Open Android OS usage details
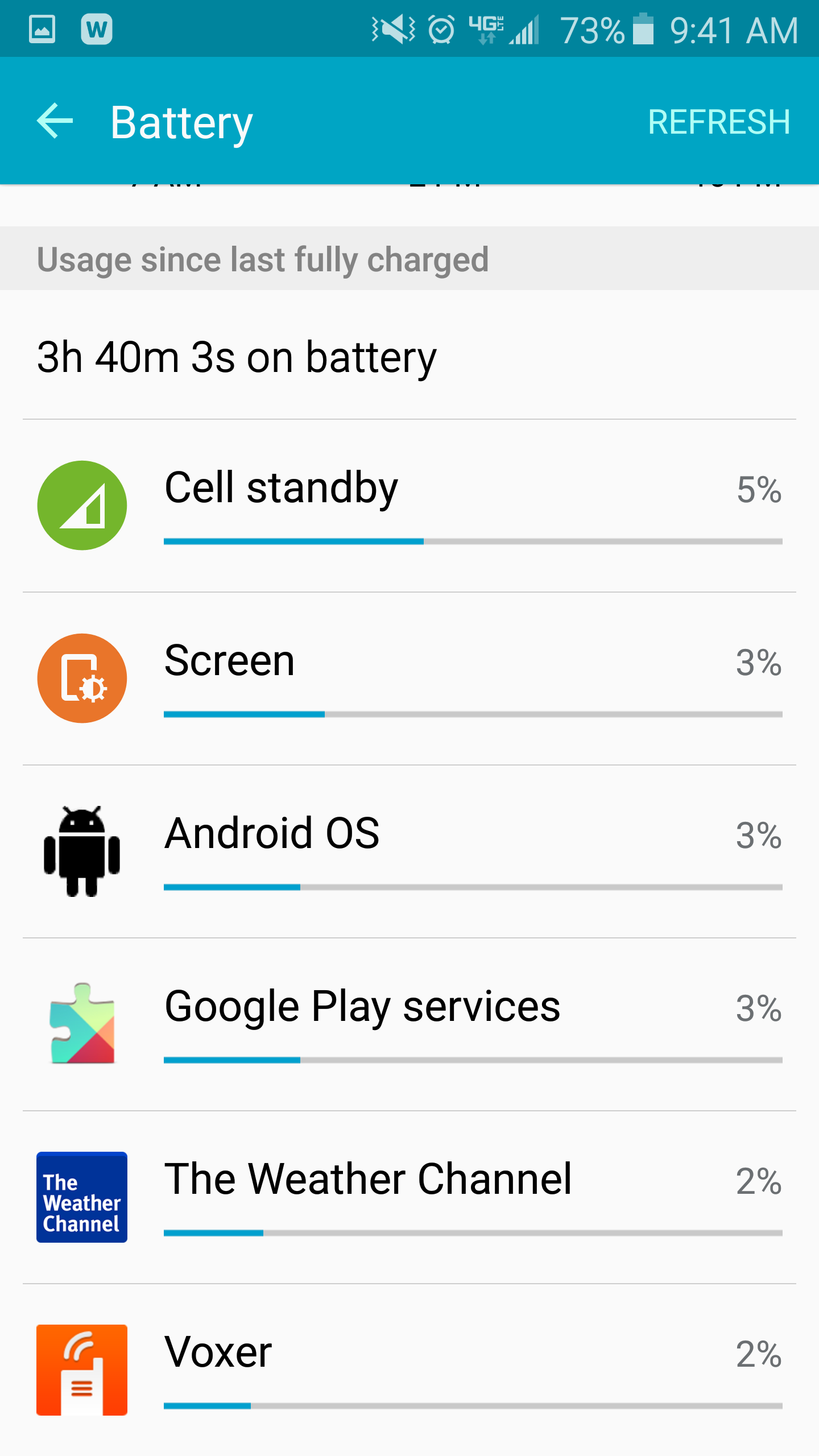 coord(409,851)
